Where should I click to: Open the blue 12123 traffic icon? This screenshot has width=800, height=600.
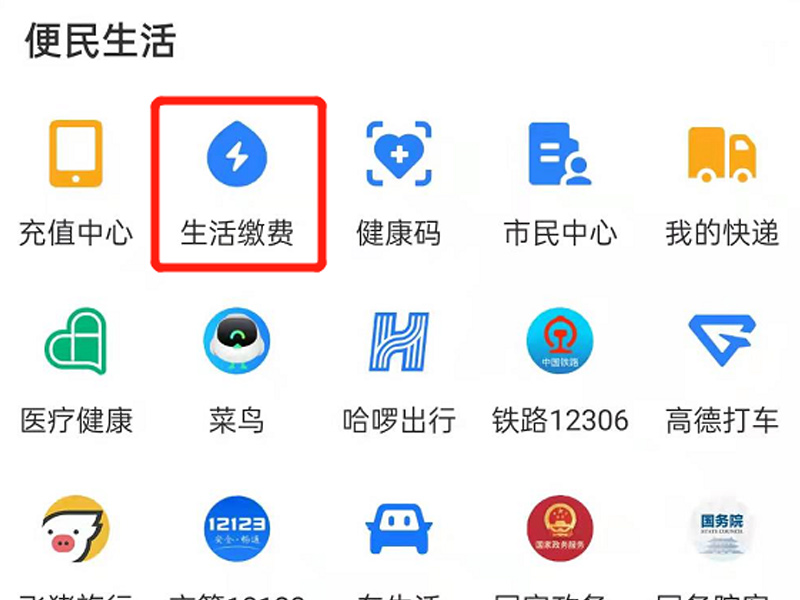[237, 527]
